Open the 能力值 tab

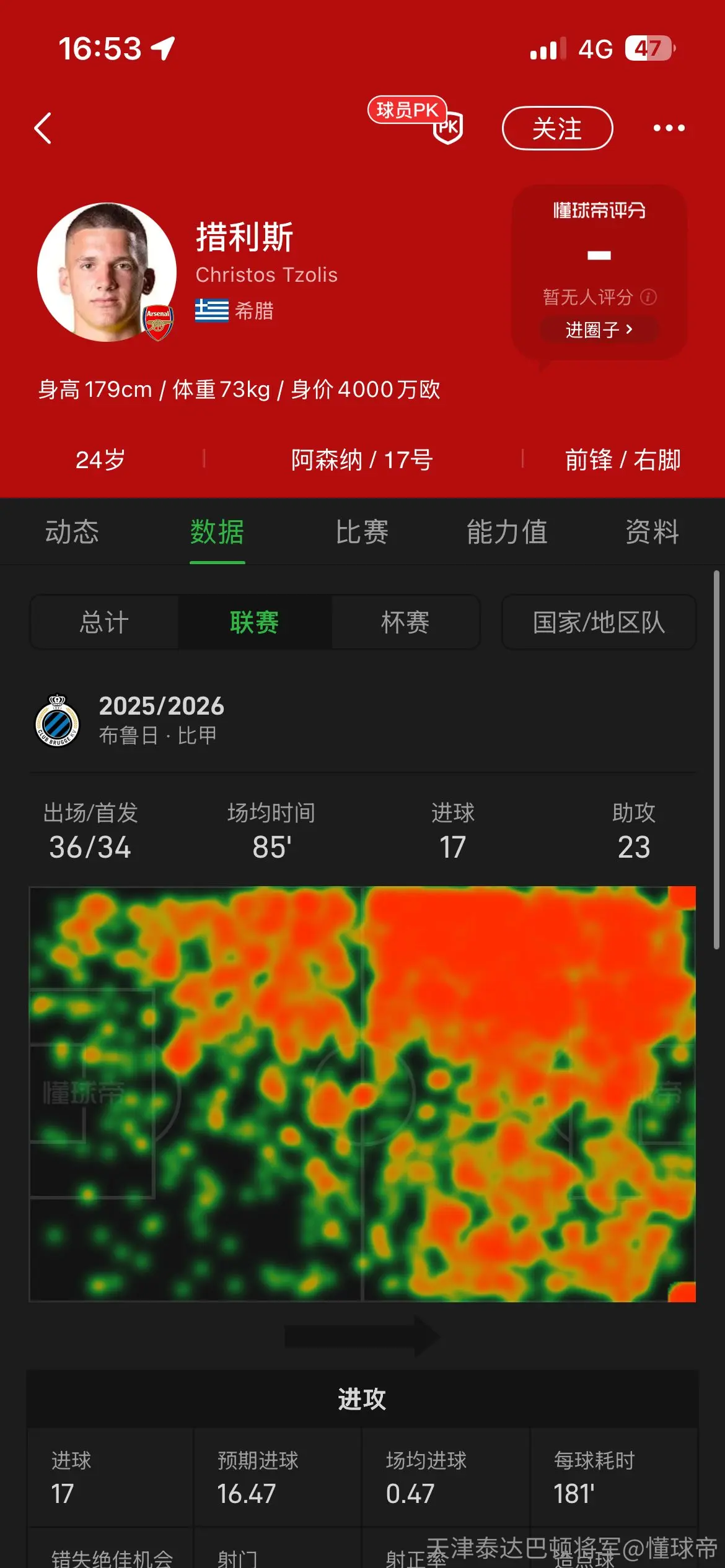click(x=507, y=532)
